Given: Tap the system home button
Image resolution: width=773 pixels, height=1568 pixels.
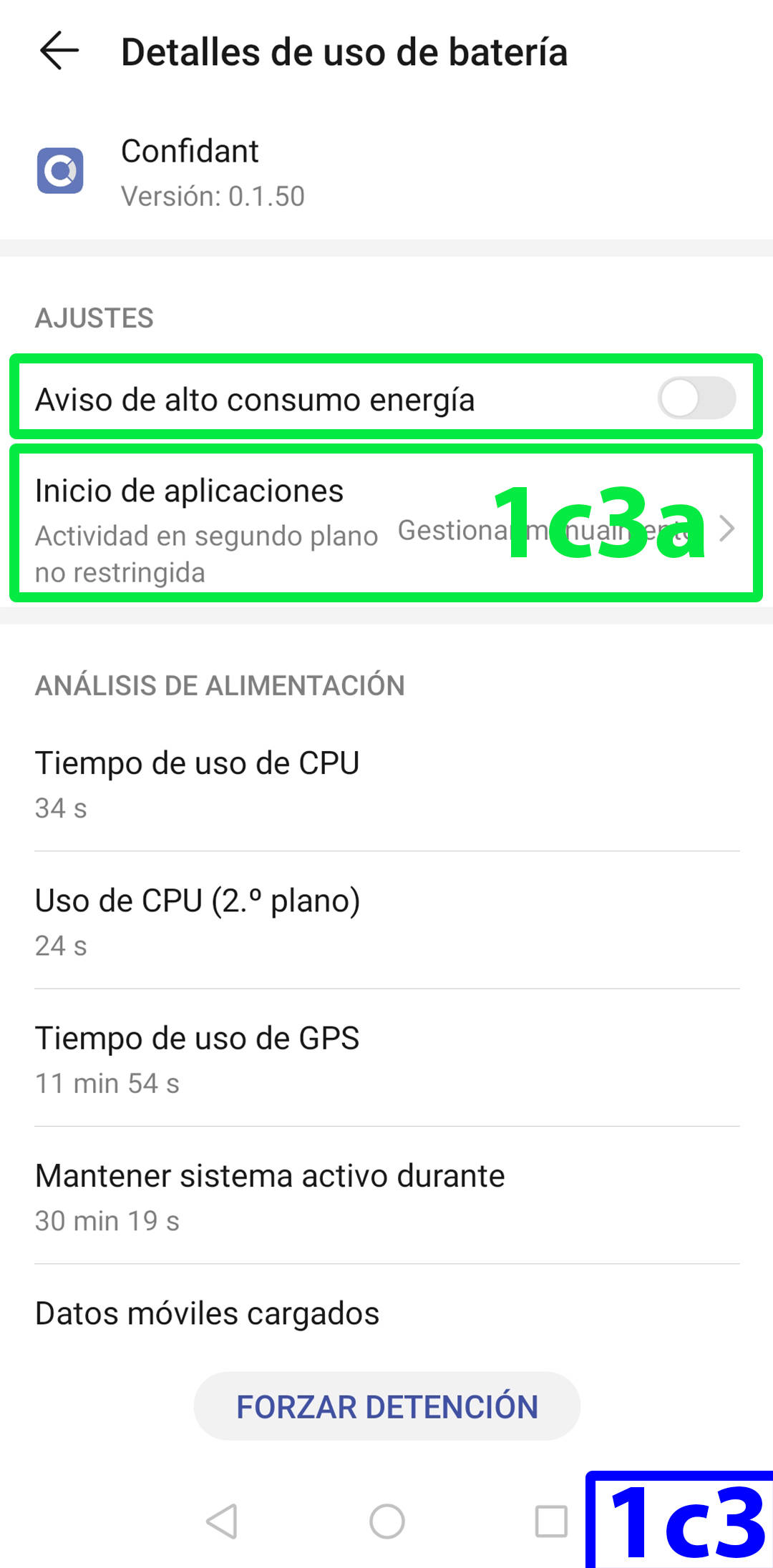Looking at the screenshot, I should (386, 1521).
